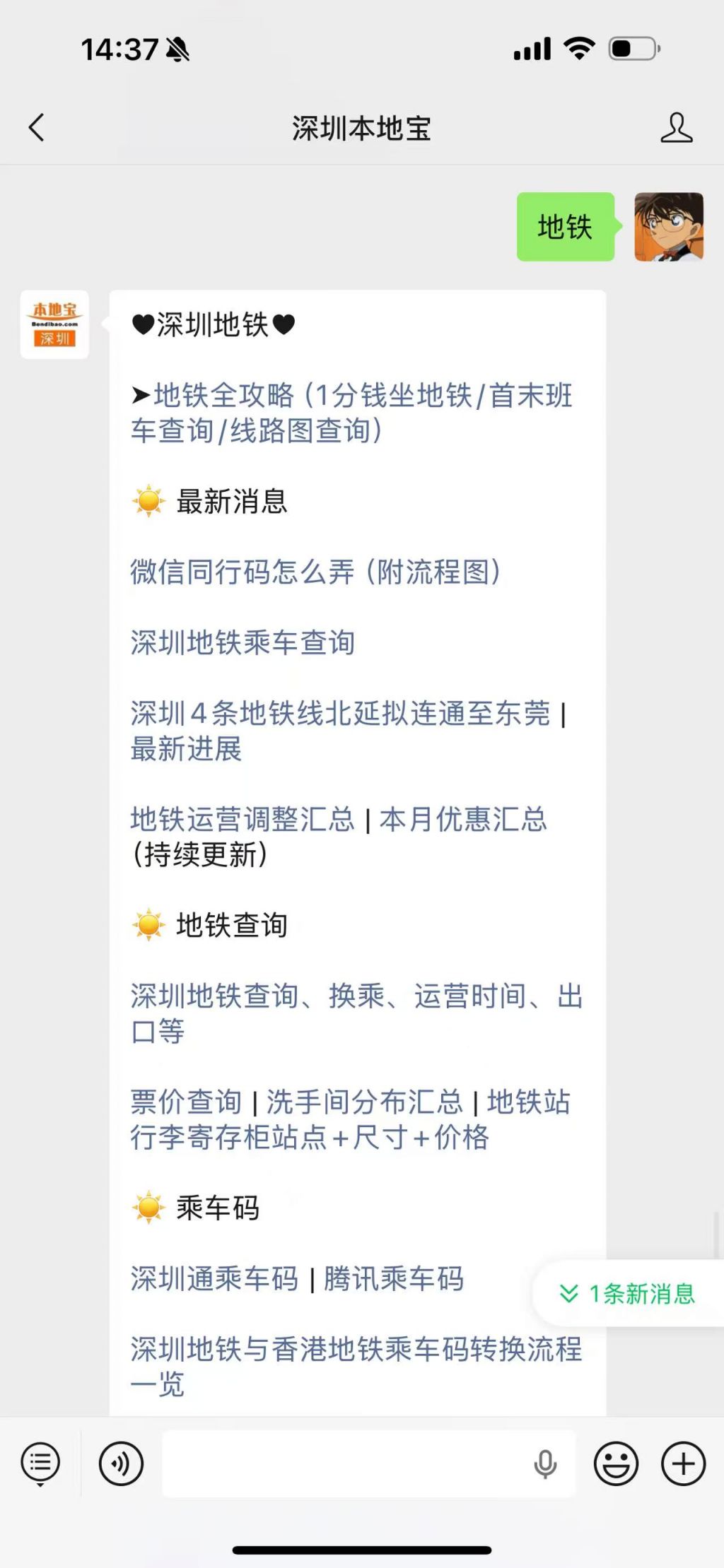
Task: Open 腾讯乘车码 link
Action: coord(393,1278)
